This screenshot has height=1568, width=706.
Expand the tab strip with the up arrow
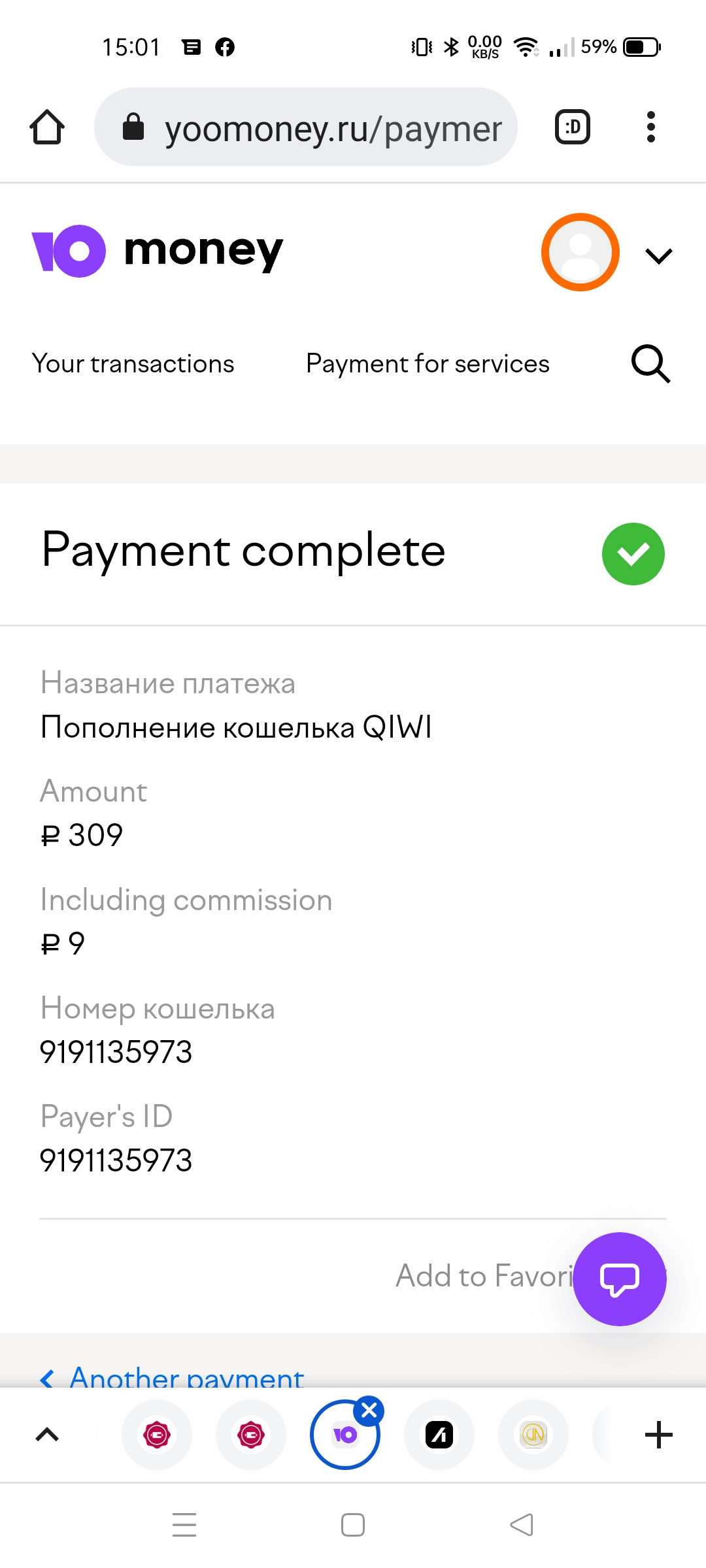pyautogui.click(x=47, y=1435)
